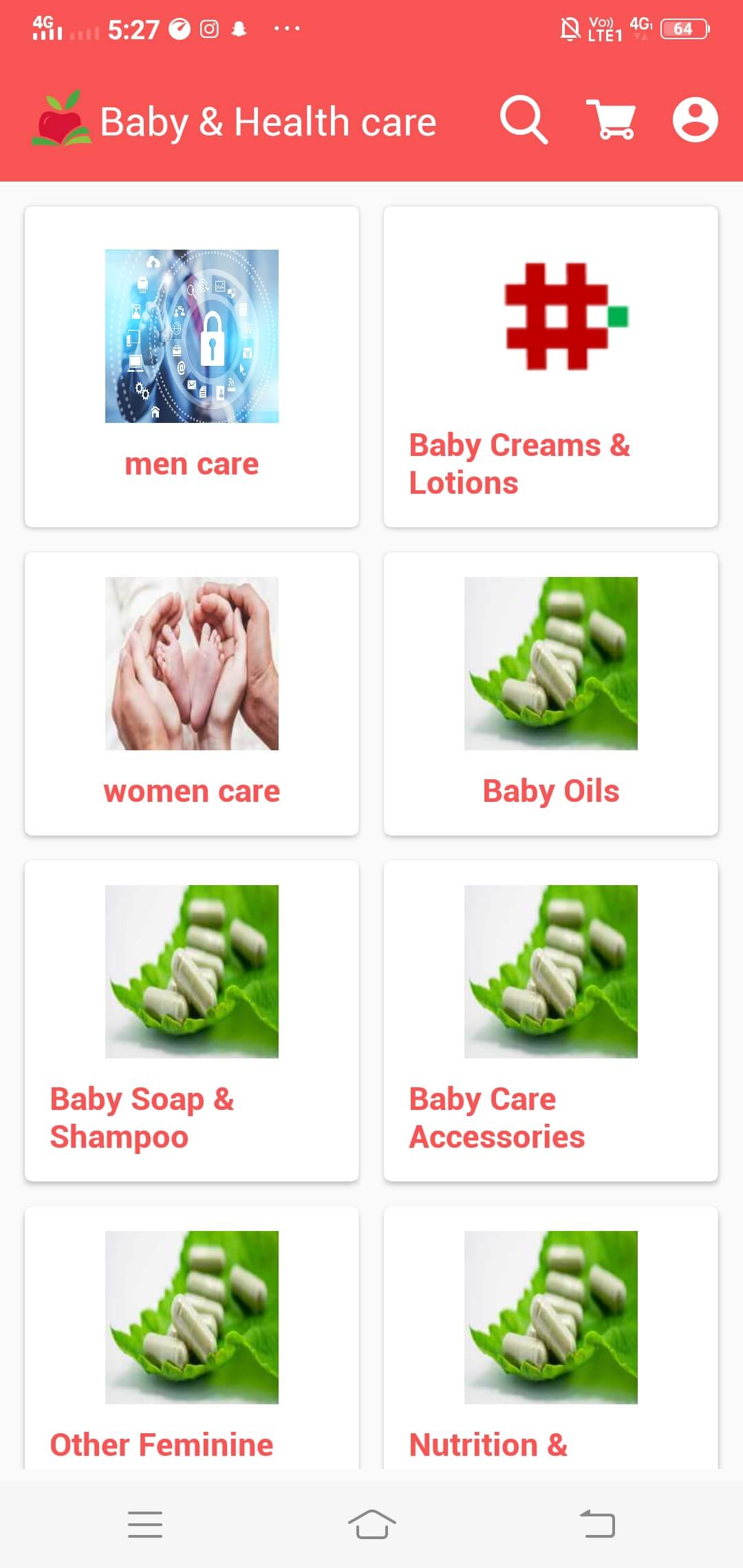Image resolution: width=743 pixels, height=1568 pixels.
Task: Open the Other Feminine category card
Action: click(192, 1338)
